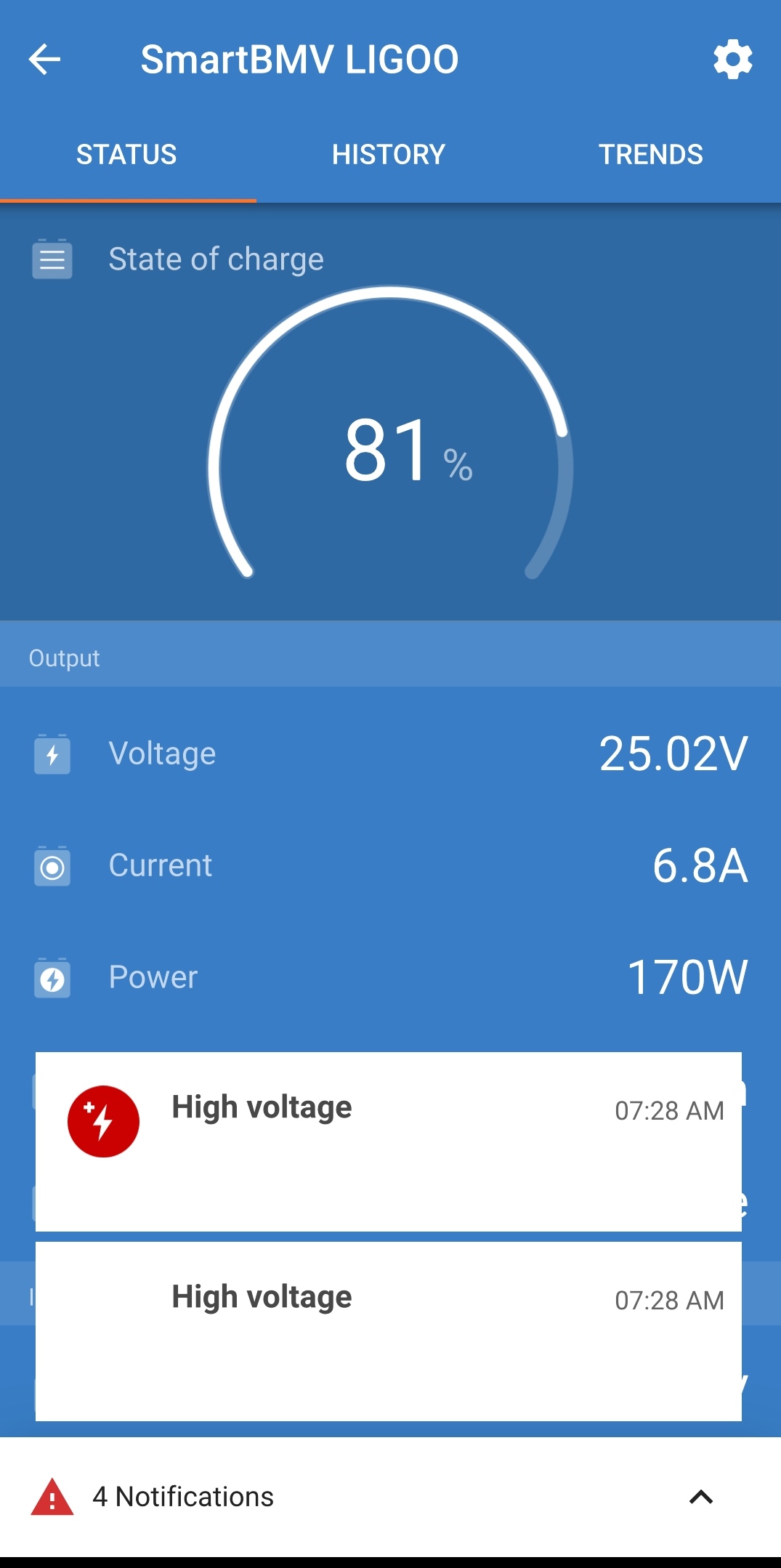This screenshot has width=781, height=1568.
Task: Select the Status tab
Action: [x=127, y=155]
